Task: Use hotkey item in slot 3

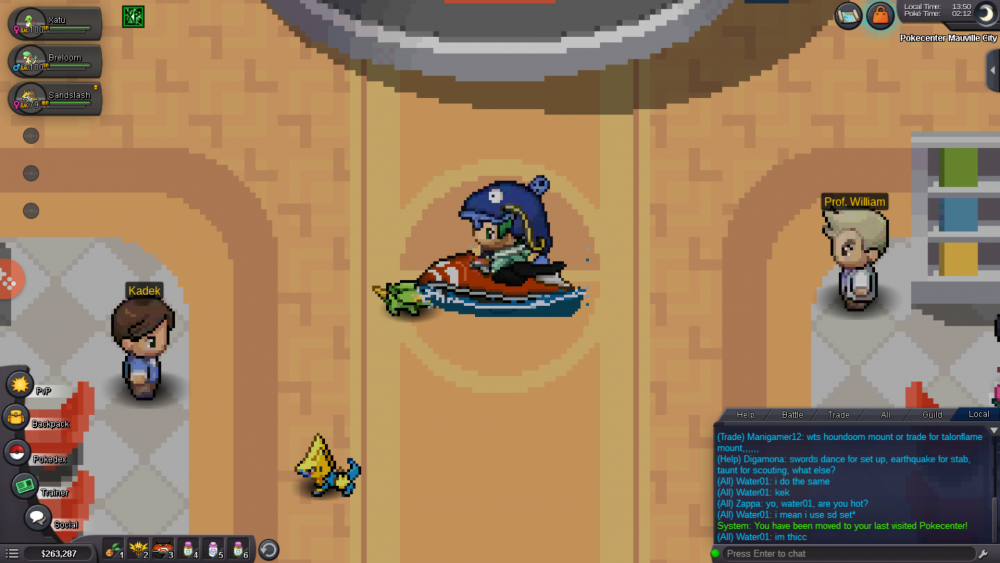Action: (x=163, y=549)
